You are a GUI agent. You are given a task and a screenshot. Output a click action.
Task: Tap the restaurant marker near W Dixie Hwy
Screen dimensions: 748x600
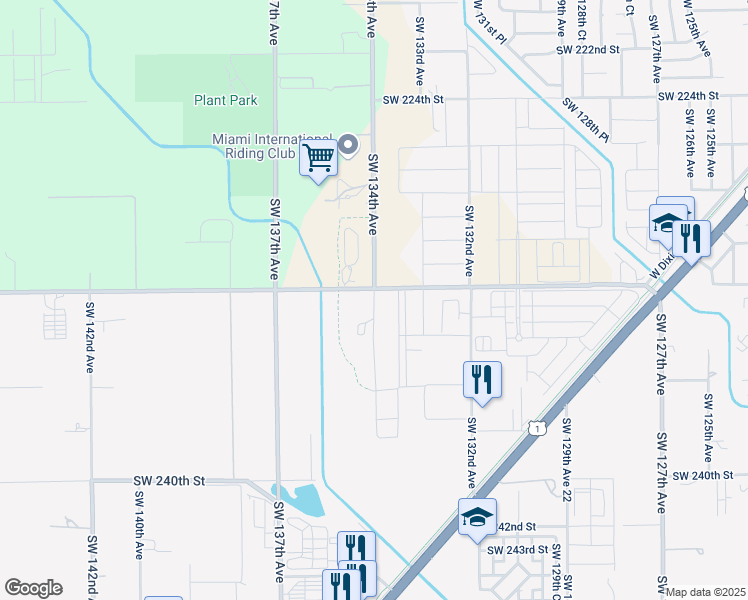691,238
